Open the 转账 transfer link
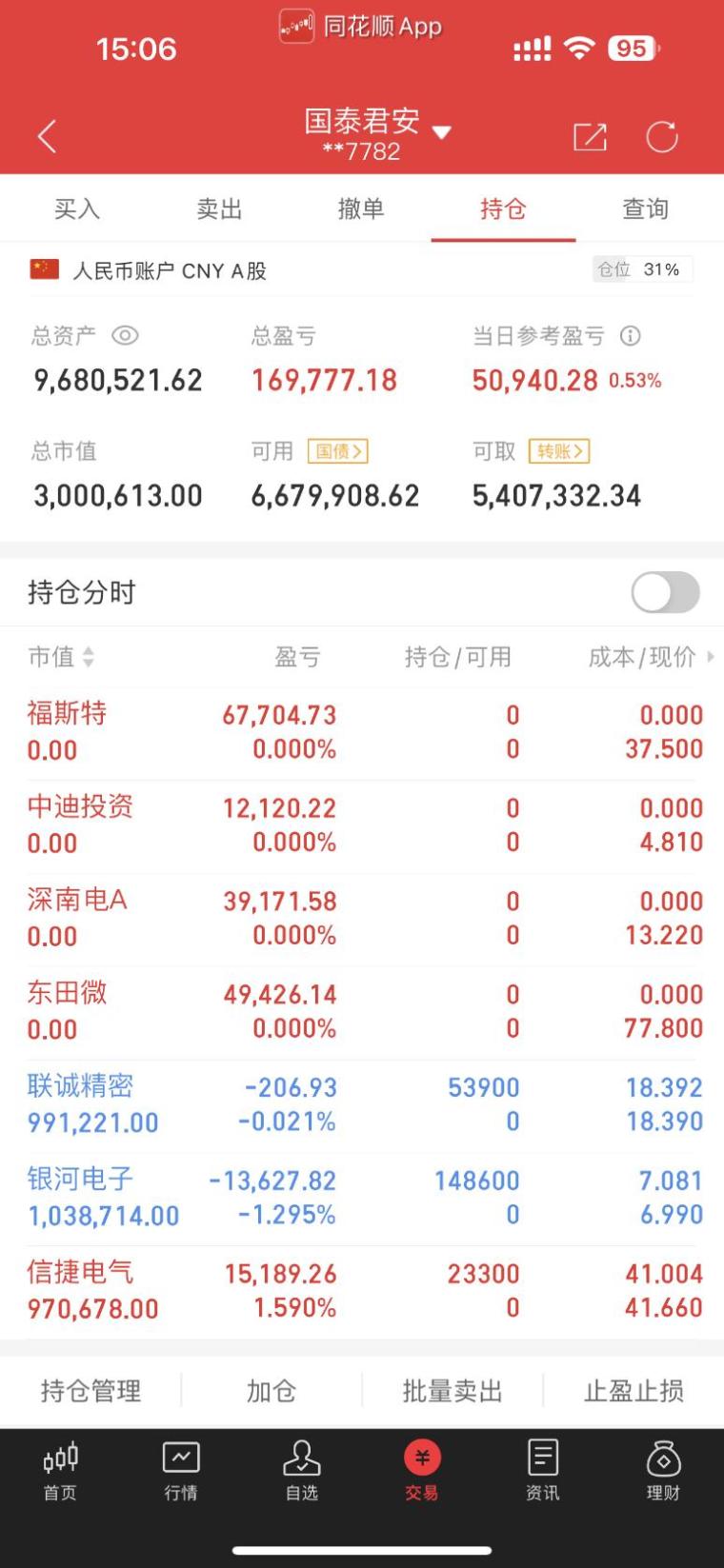 click(x=560, y=452)
